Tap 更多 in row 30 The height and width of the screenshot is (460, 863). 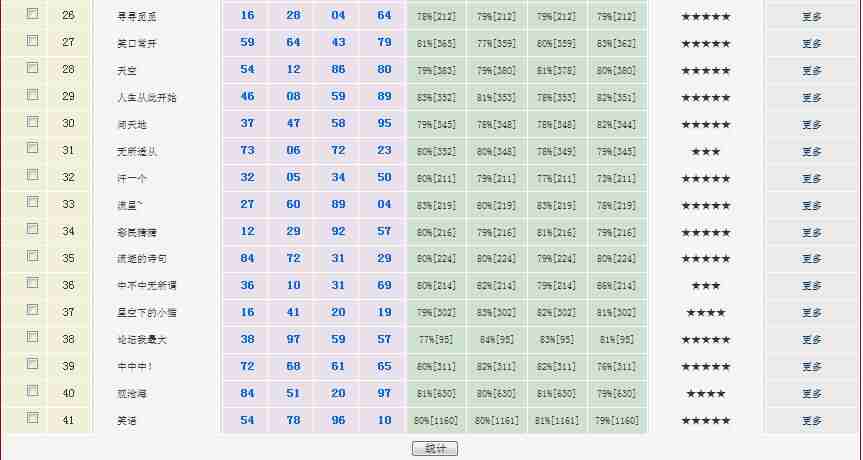tap(812, 125)
